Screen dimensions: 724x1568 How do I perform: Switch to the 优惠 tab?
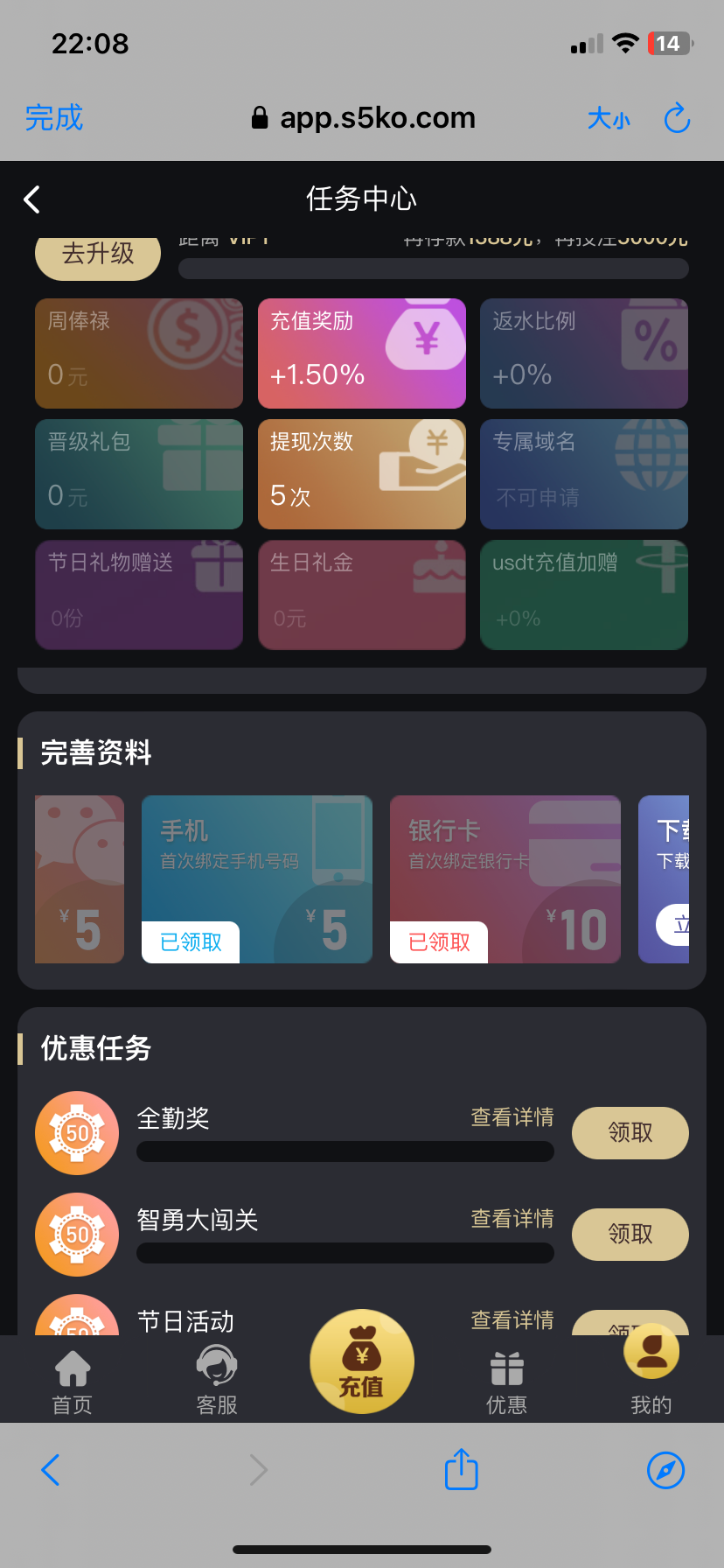[506, 1382]
